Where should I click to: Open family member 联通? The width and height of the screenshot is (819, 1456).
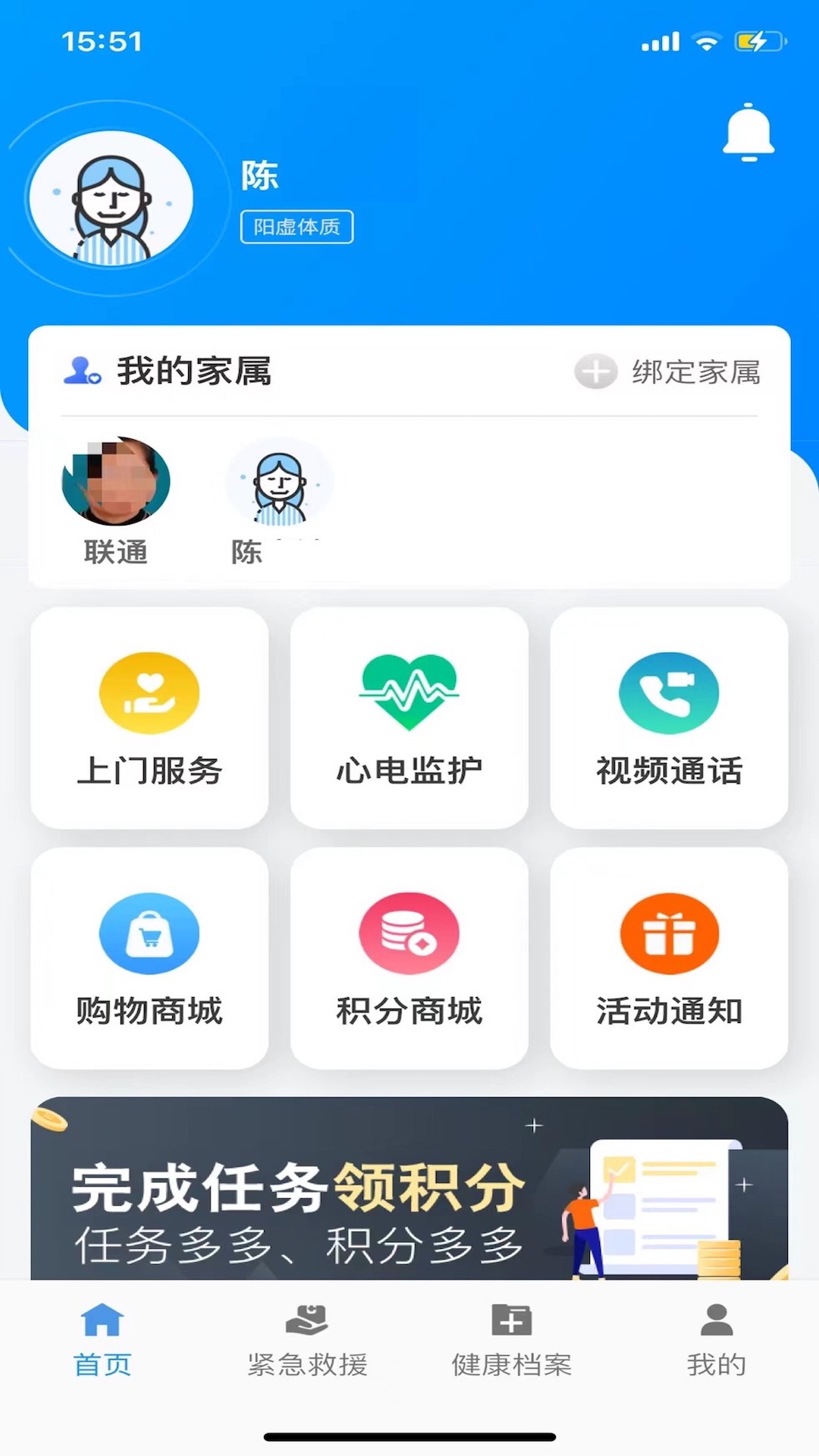pyautogui.click(x=116, y=482)
